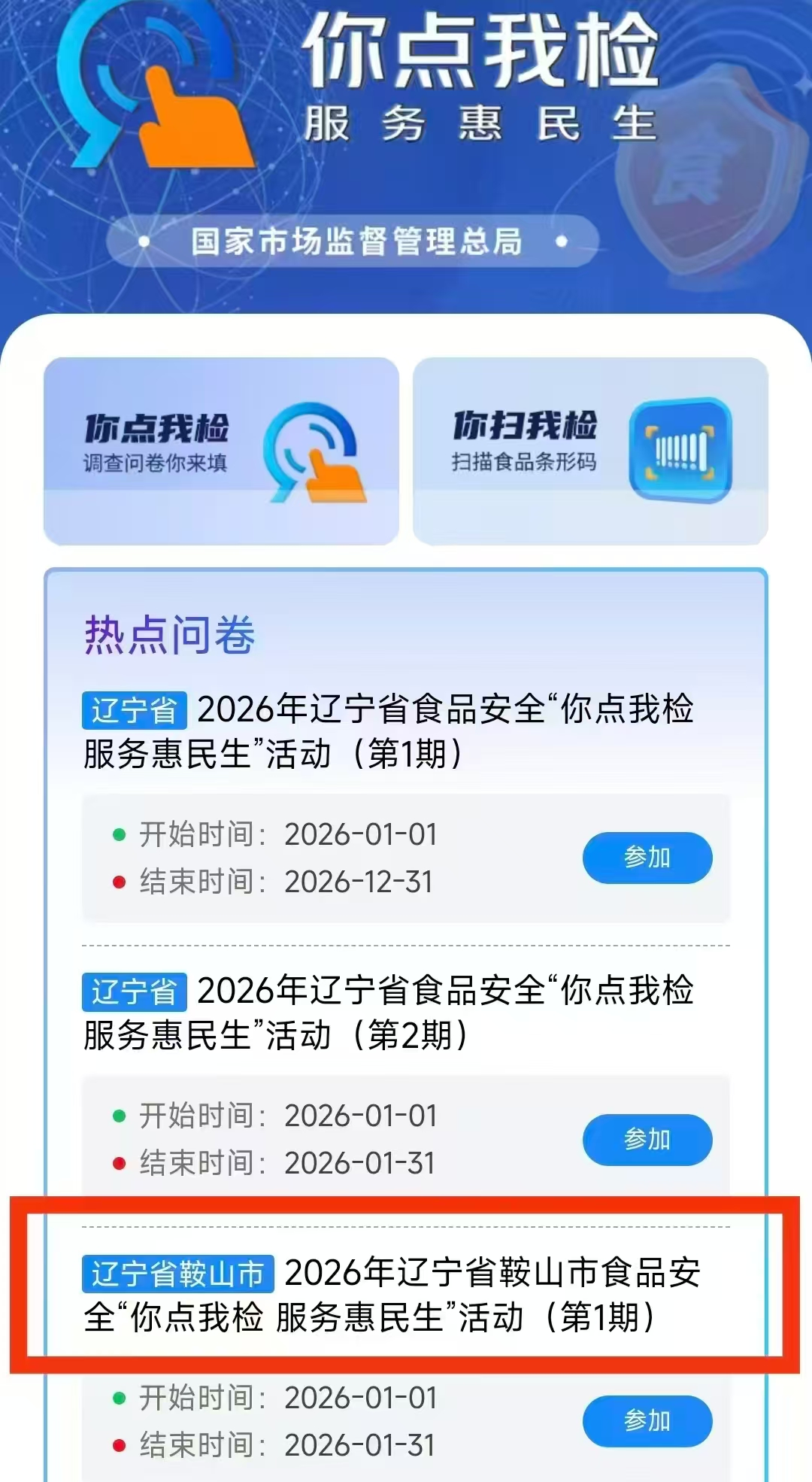This screenshot has height=1482, width=812.
Task: Join the 辽宁省鞍山市 第1期 survey
Action: pyautogui.click(x=647, y=1420)
